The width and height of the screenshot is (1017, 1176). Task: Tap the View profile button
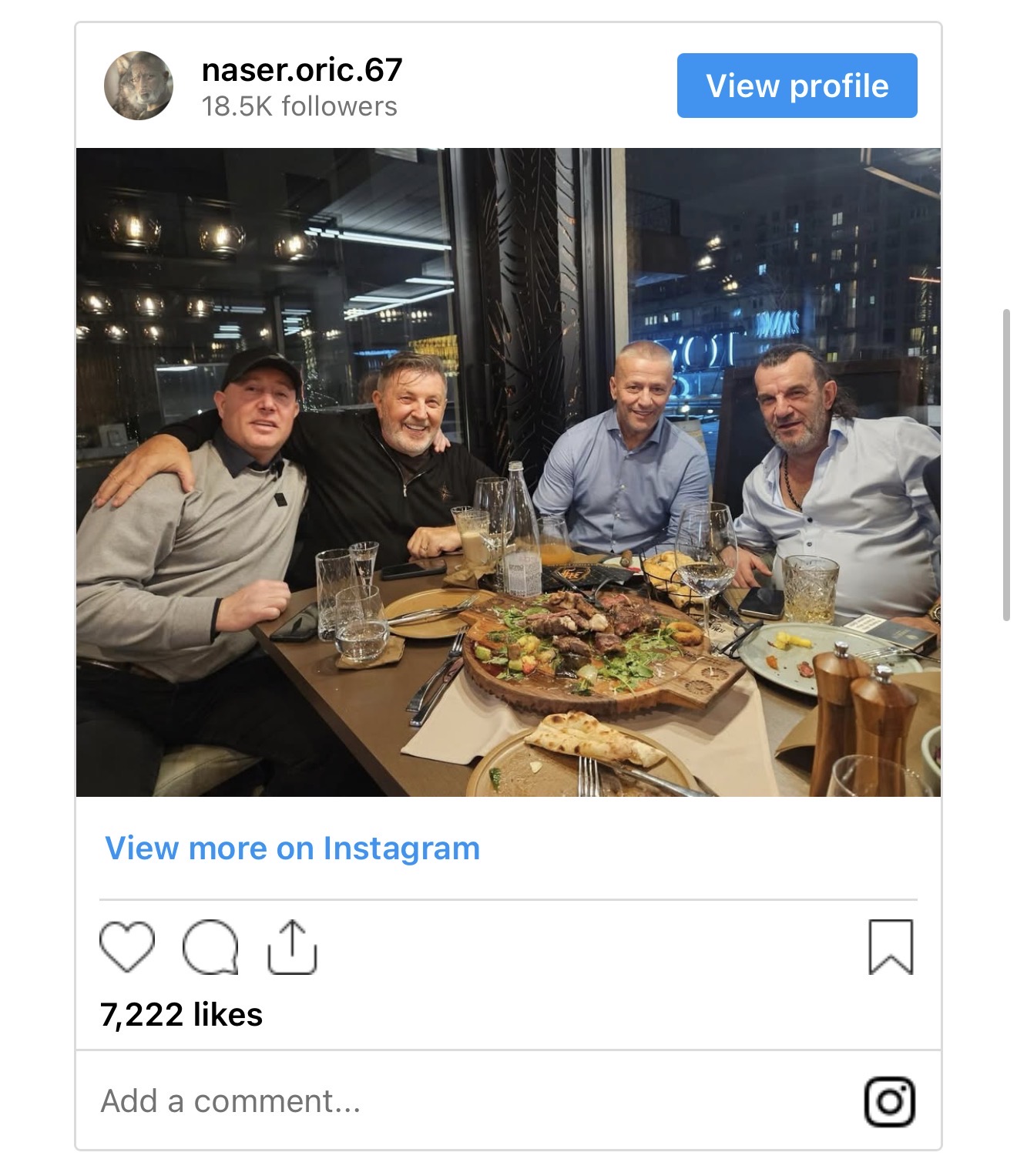797,86
